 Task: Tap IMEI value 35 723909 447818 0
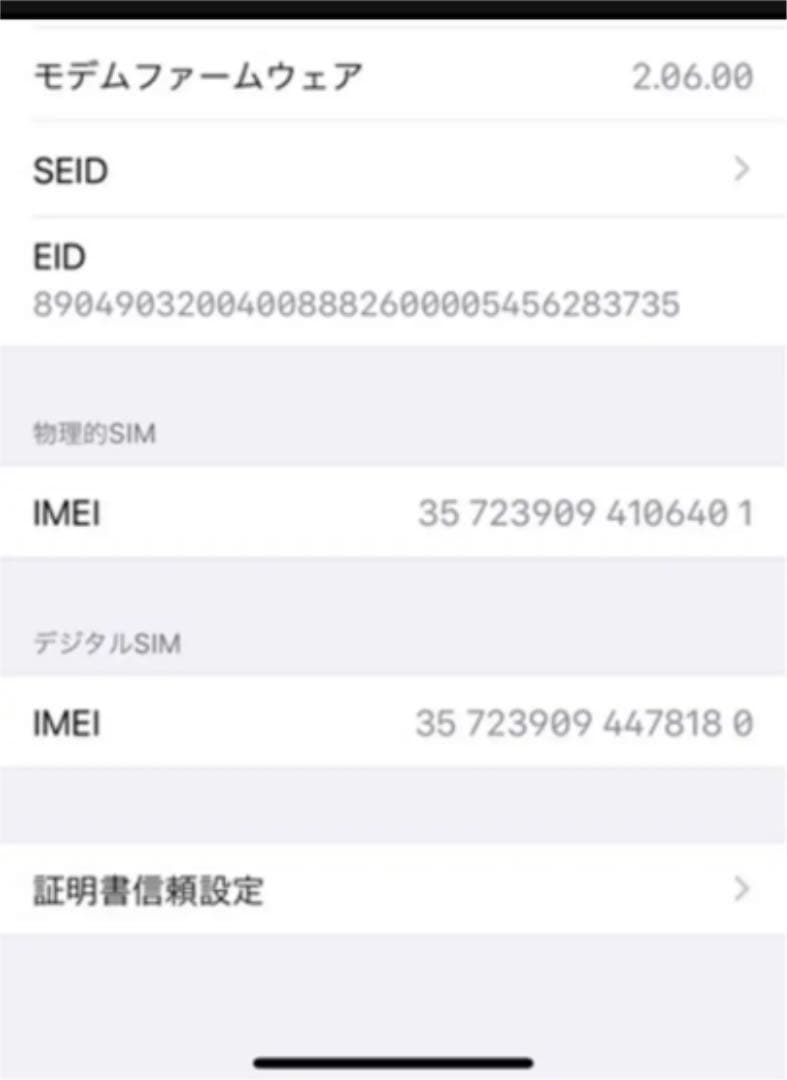pyautogui.click(x=585, y=723)
